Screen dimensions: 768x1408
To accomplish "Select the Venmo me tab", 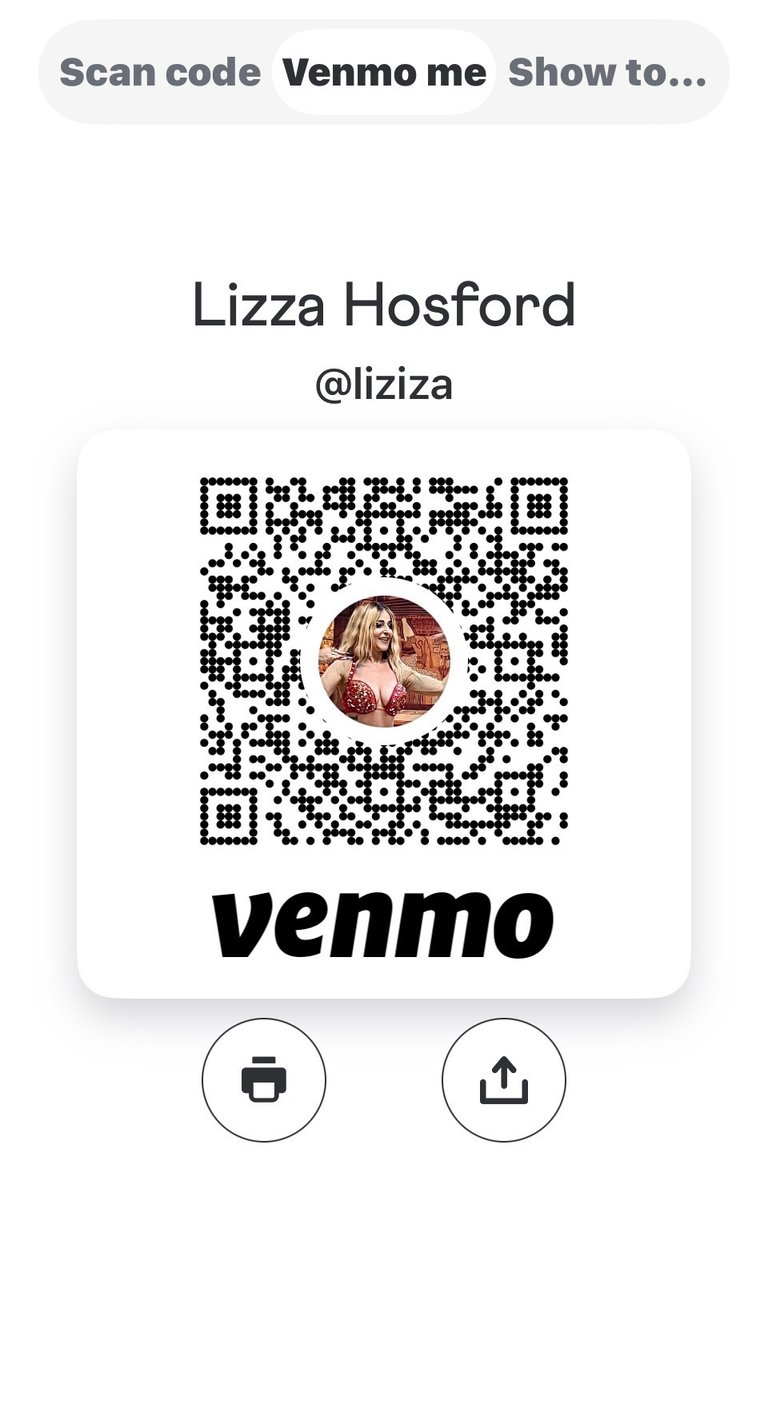I will click(x=384, y=73).
